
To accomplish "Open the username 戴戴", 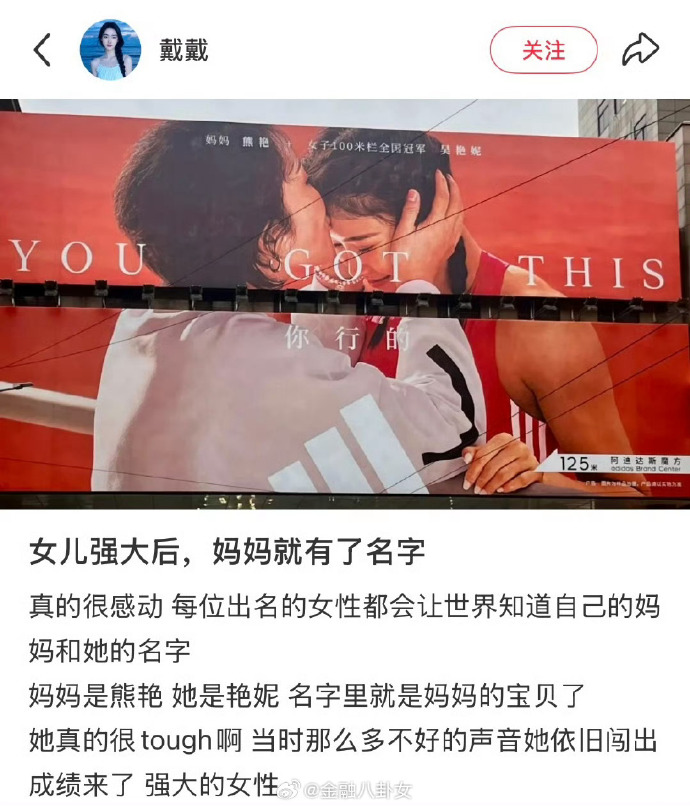I will pos(184,49).
